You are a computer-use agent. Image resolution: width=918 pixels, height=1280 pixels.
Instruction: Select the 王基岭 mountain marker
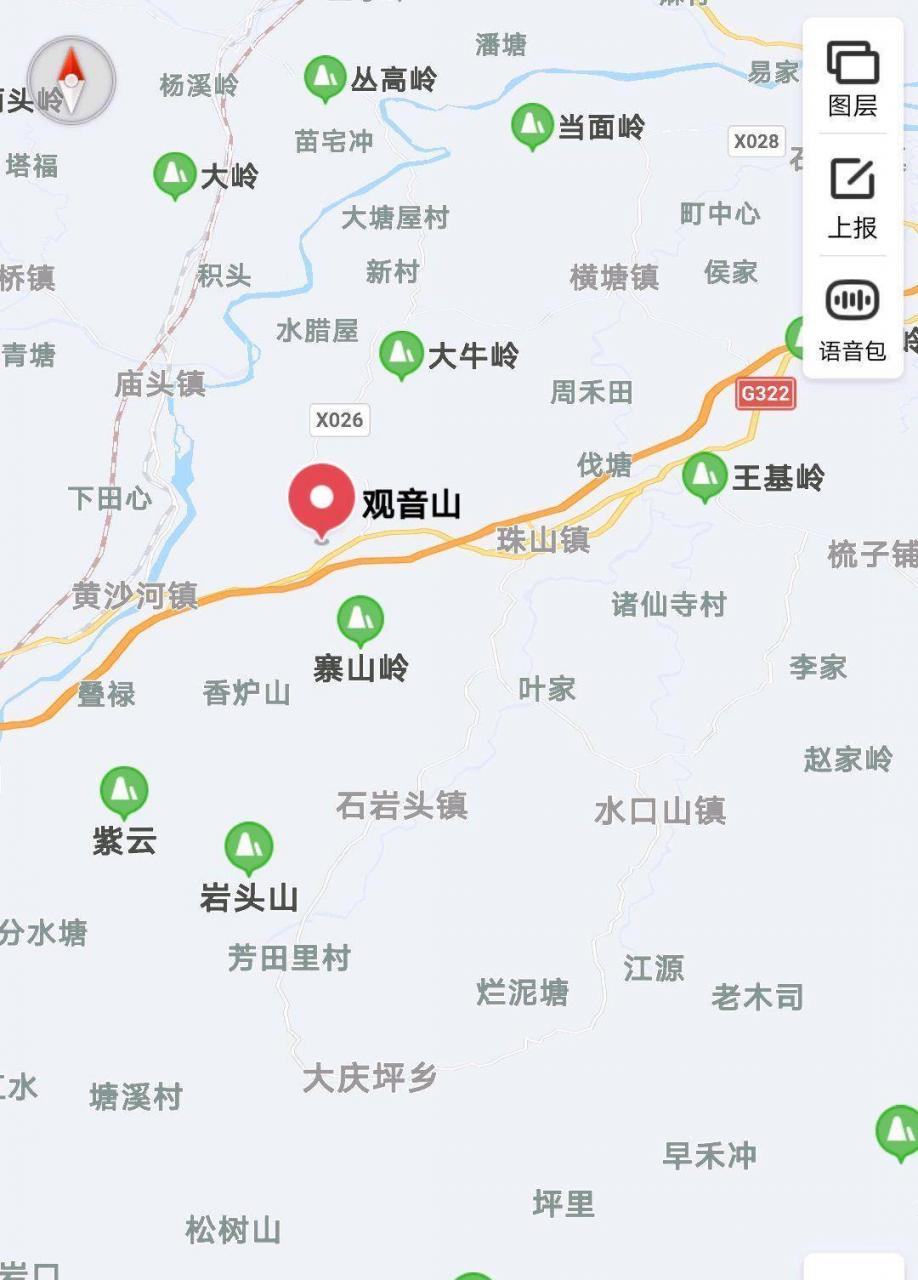coord(704,475)
